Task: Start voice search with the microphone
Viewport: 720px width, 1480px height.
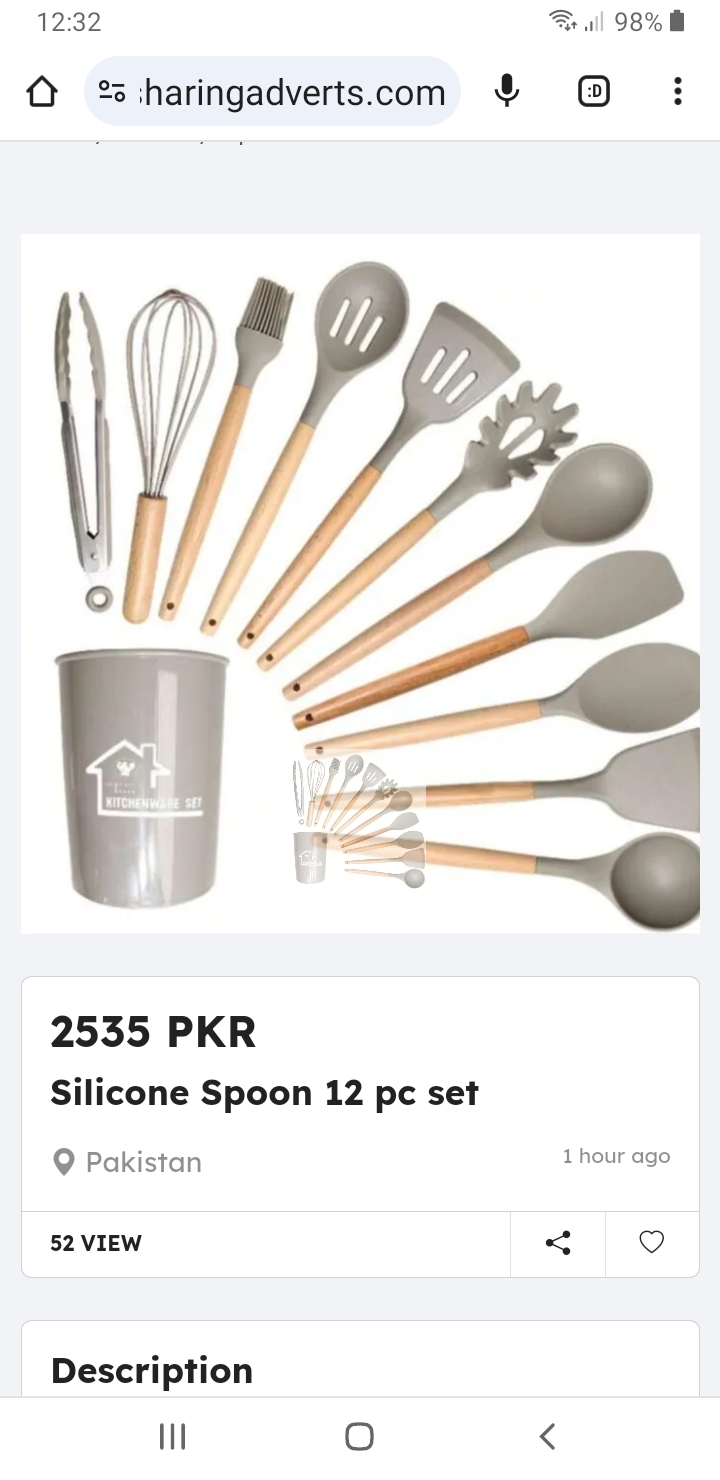Action: [507, 92]
